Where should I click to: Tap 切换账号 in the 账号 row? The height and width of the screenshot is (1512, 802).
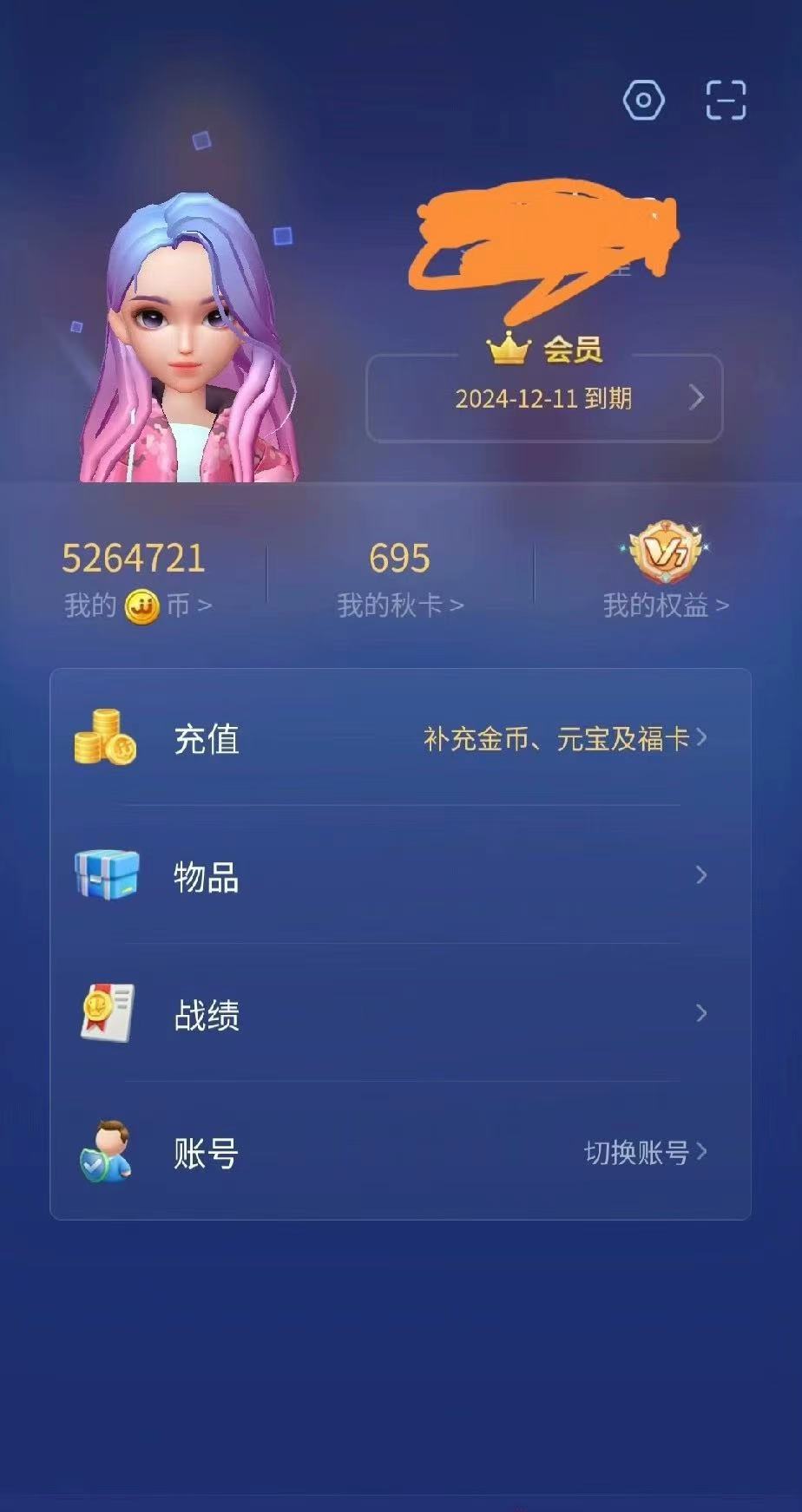pos(644,1152)
